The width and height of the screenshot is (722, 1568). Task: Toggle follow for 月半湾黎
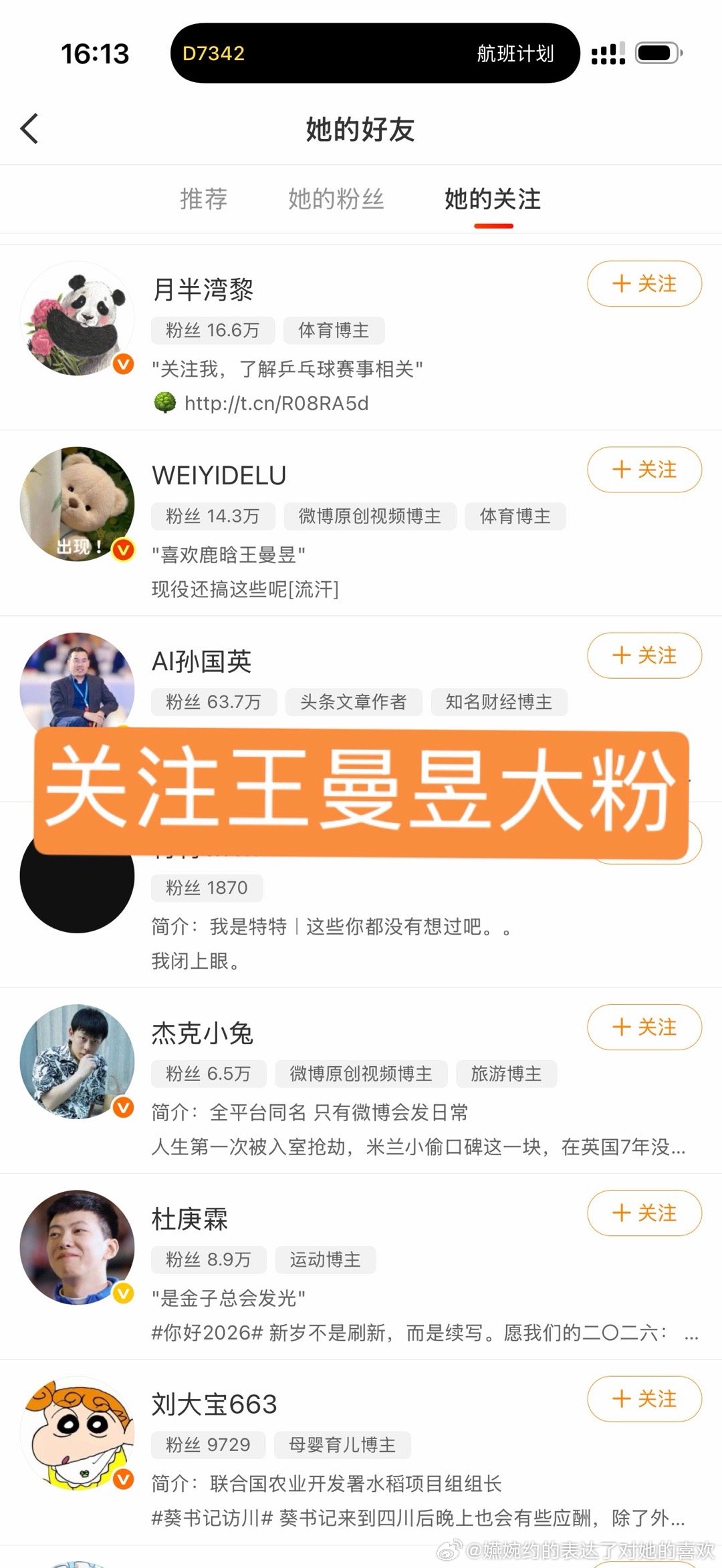click(644, 284)
